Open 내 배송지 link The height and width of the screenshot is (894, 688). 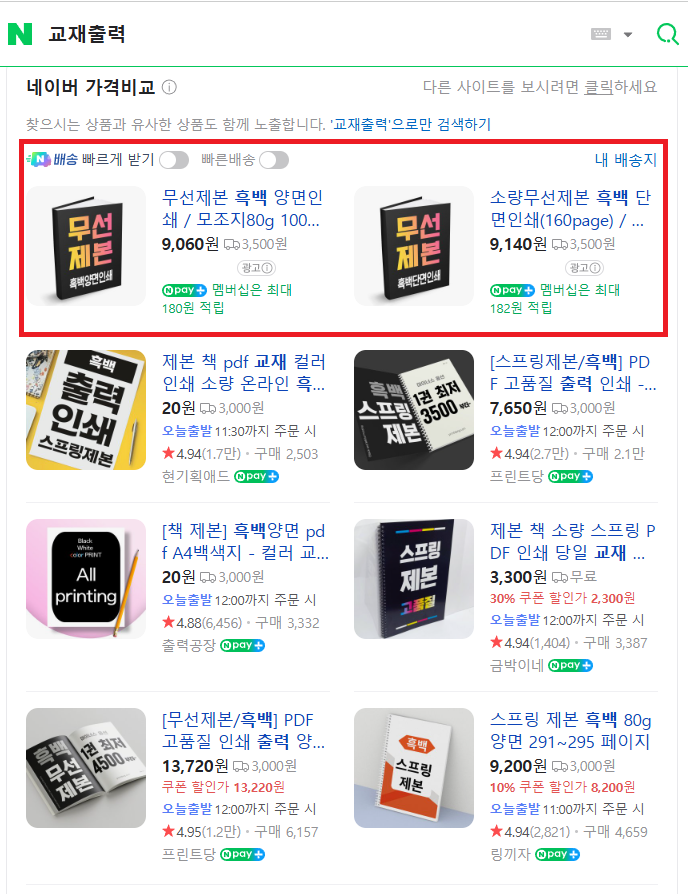pyautogui.click(x=625, y=160)
